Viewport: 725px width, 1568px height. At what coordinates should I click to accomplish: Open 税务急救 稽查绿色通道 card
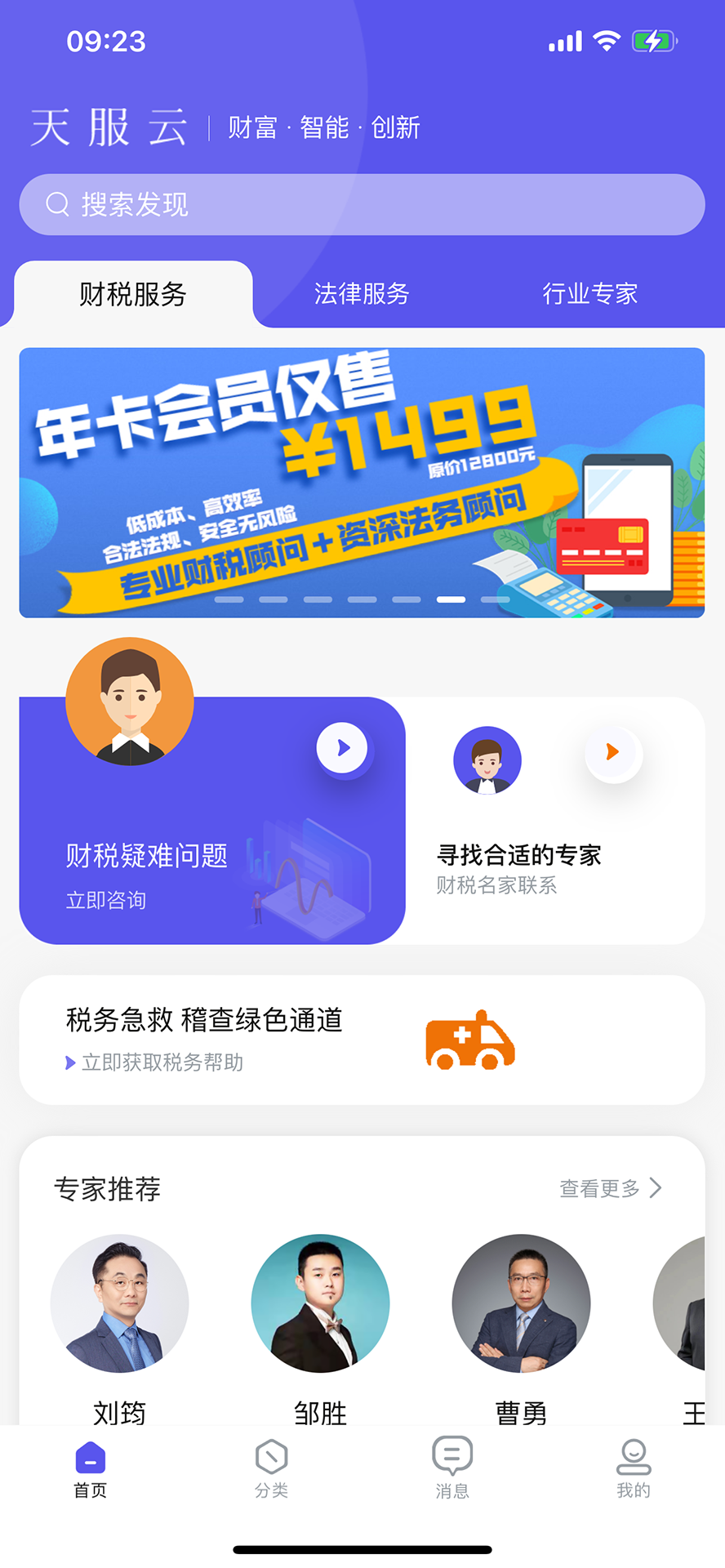(362, 1040)
